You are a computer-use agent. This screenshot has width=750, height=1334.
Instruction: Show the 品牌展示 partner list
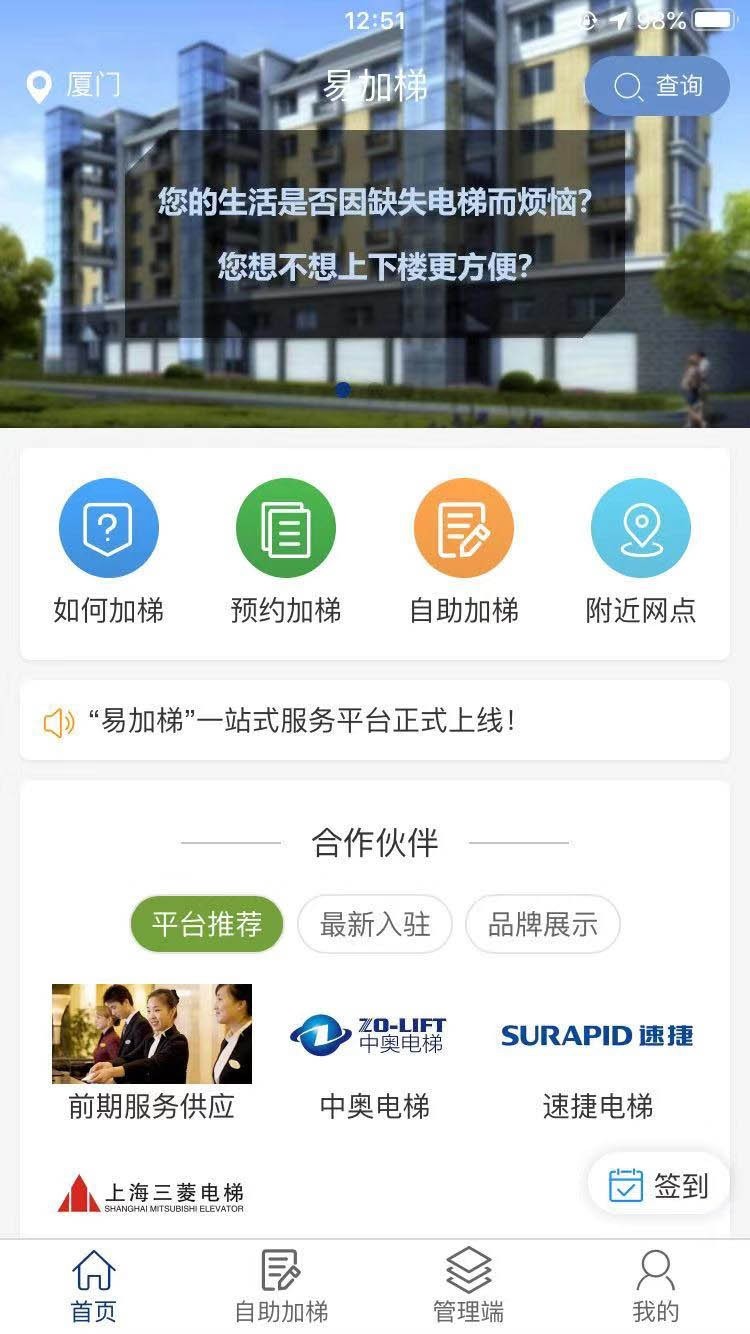click(542, 924)
